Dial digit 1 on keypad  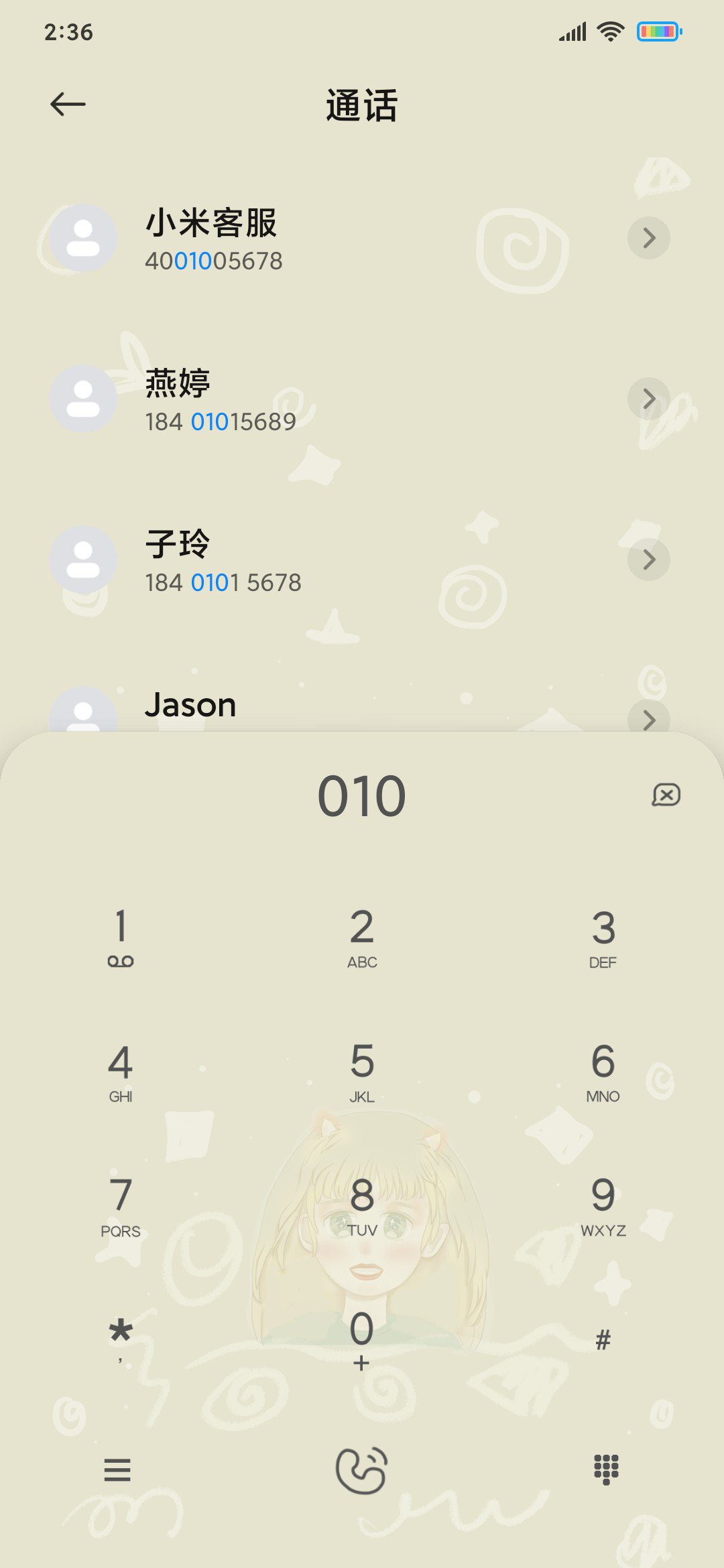pos(121,937)
